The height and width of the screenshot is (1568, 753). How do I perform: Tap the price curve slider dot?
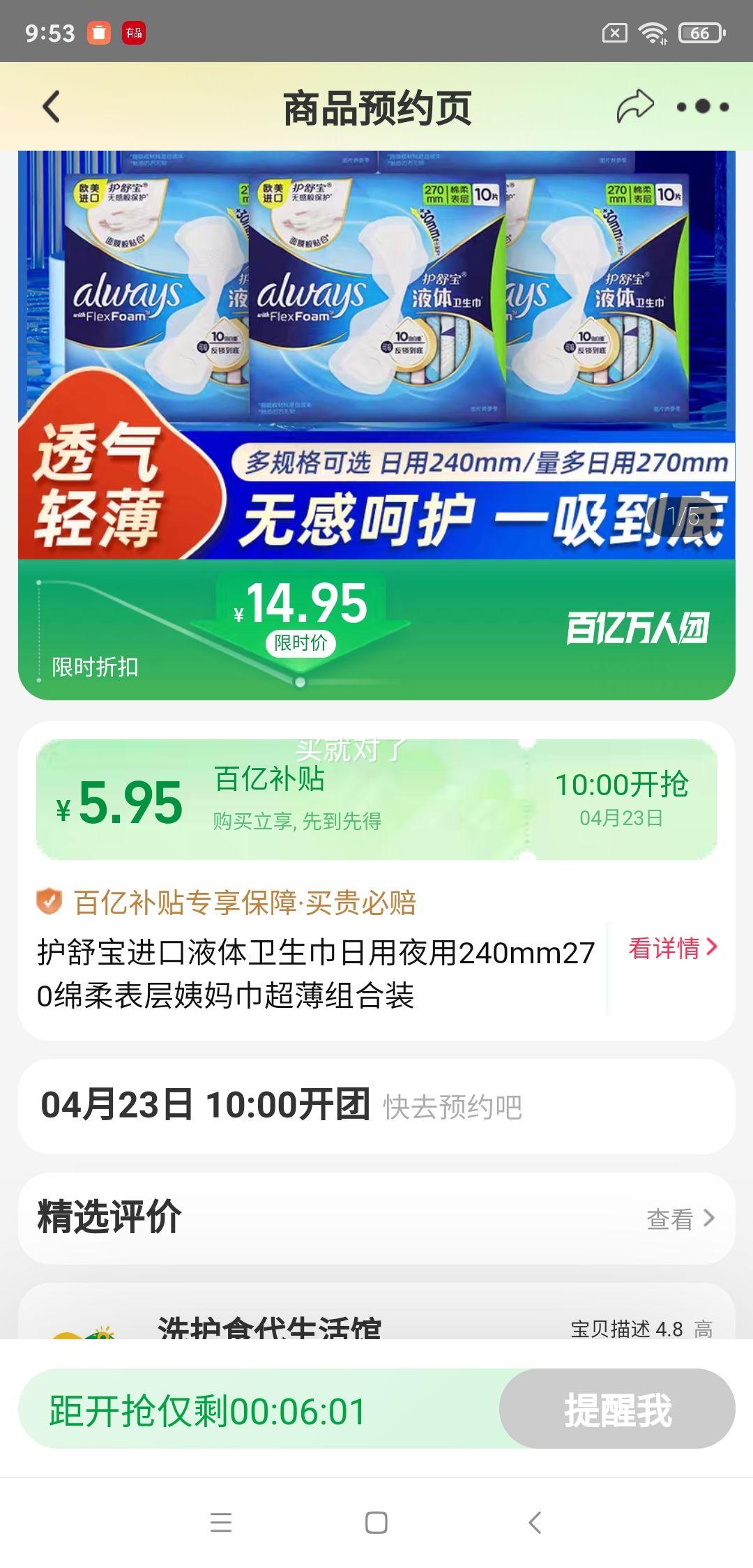coord(301,684)
